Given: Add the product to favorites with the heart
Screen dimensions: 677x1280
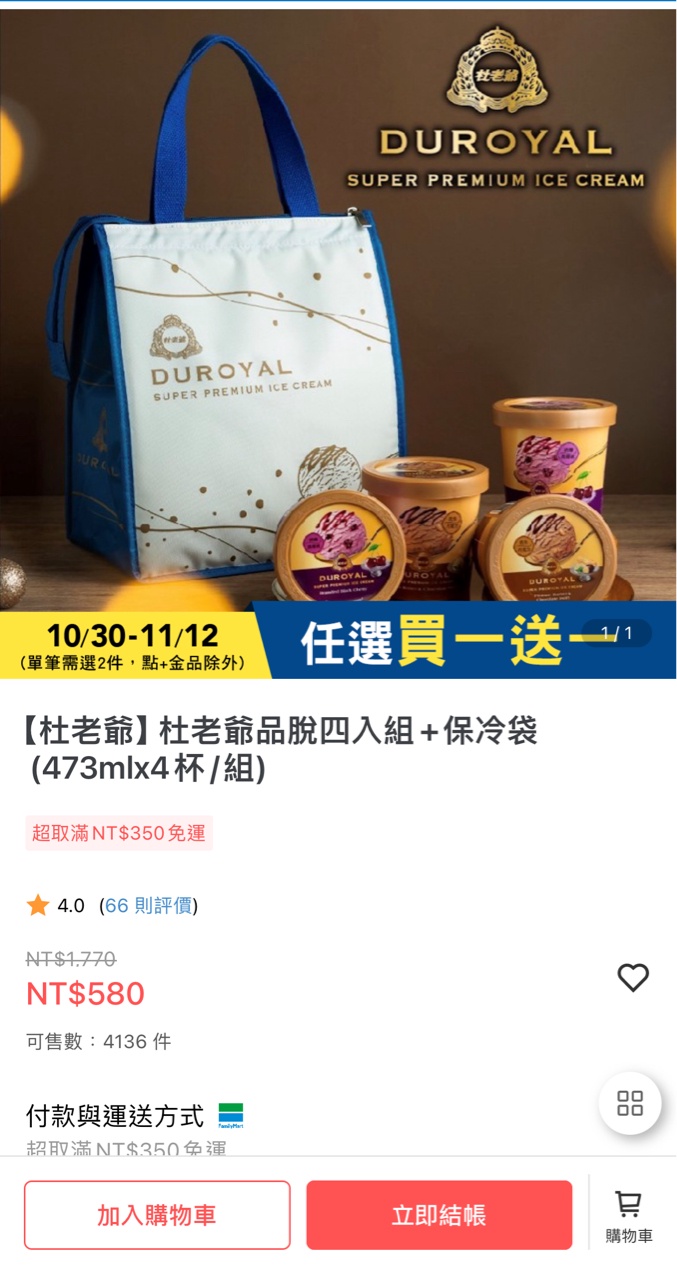Looking at the screenshot, I should (x=632, y=977).
